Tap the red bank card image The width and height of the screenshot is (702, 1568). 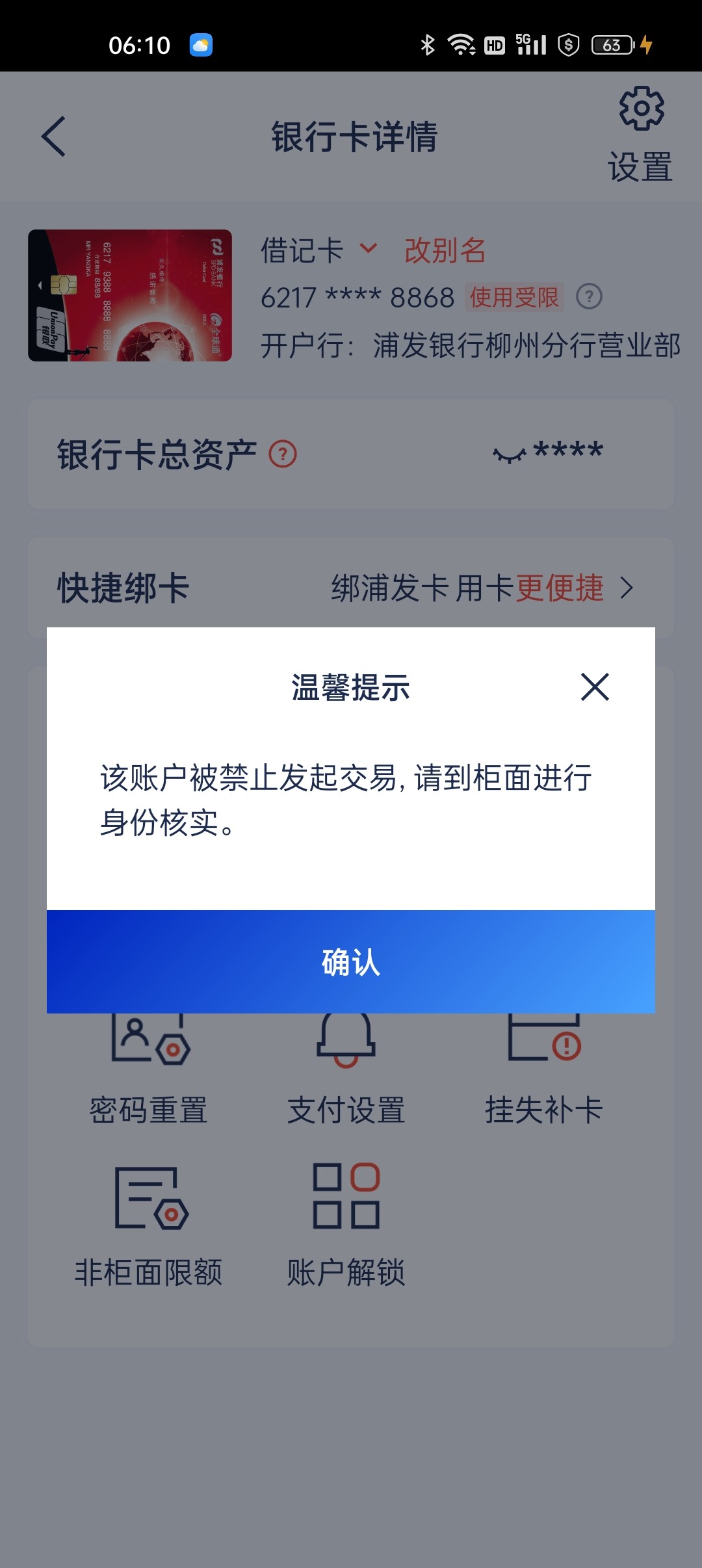[130, 295]
